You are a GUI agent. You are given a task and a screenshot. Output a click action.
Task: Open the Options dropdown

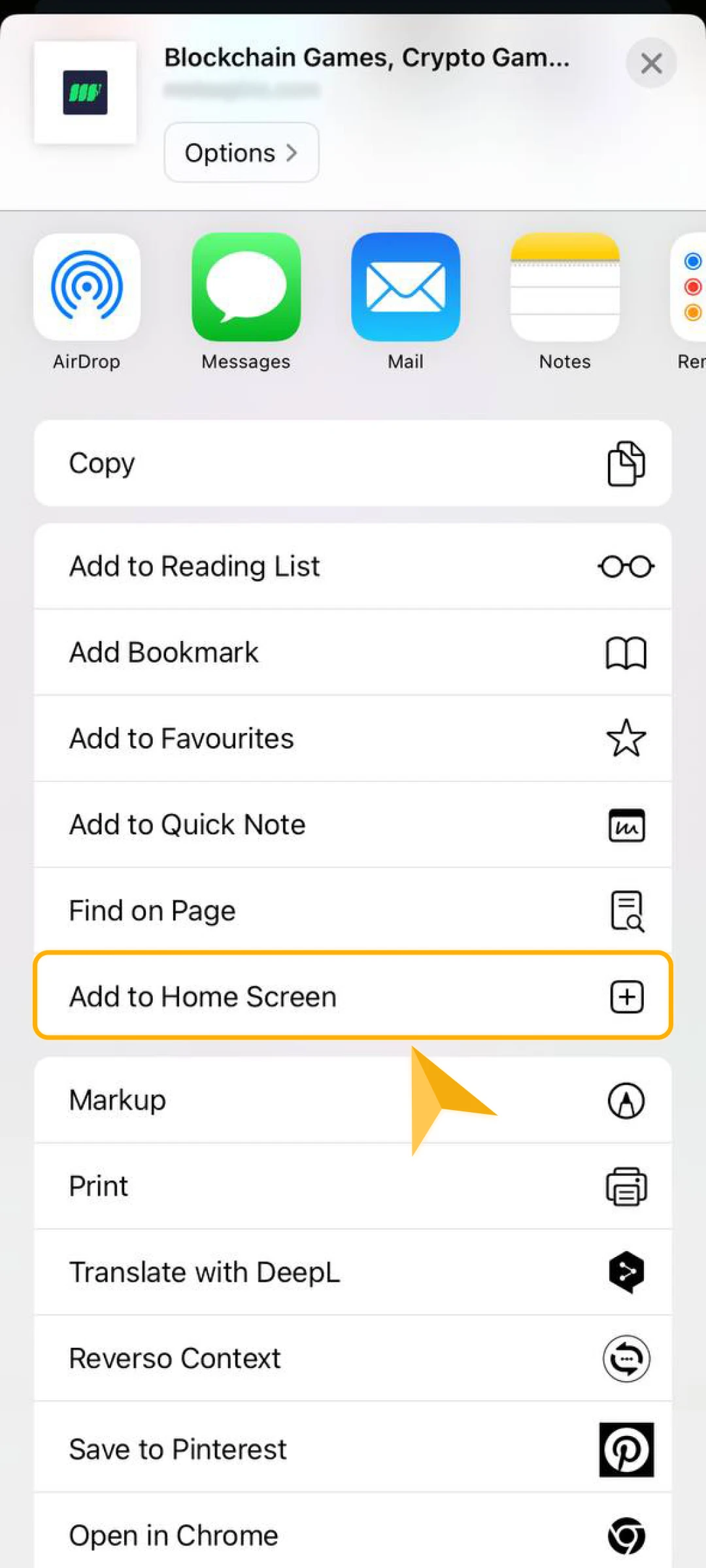[x=241, y=152]
